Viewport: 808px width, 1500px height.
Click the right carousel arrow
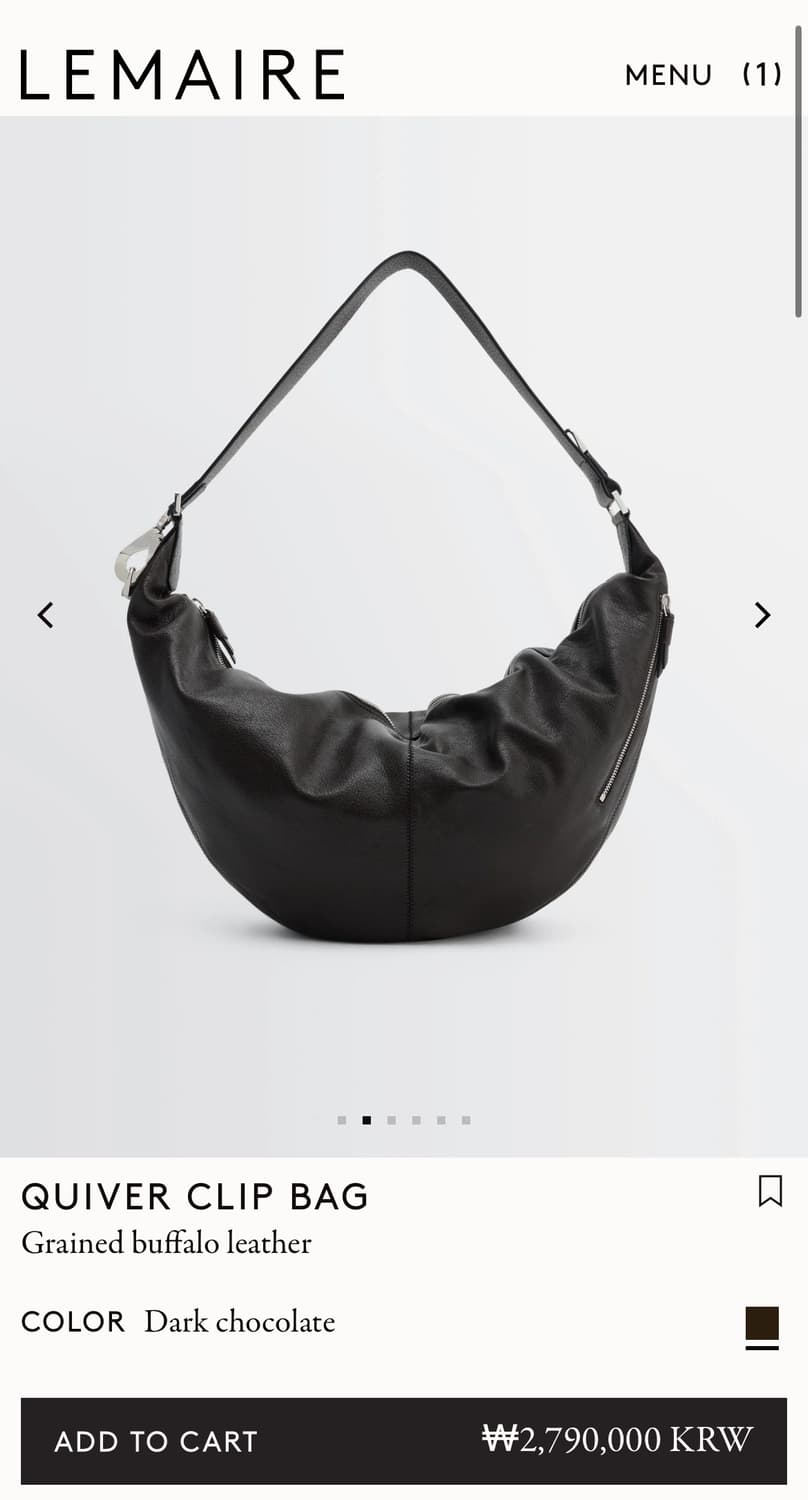(763, 615)
